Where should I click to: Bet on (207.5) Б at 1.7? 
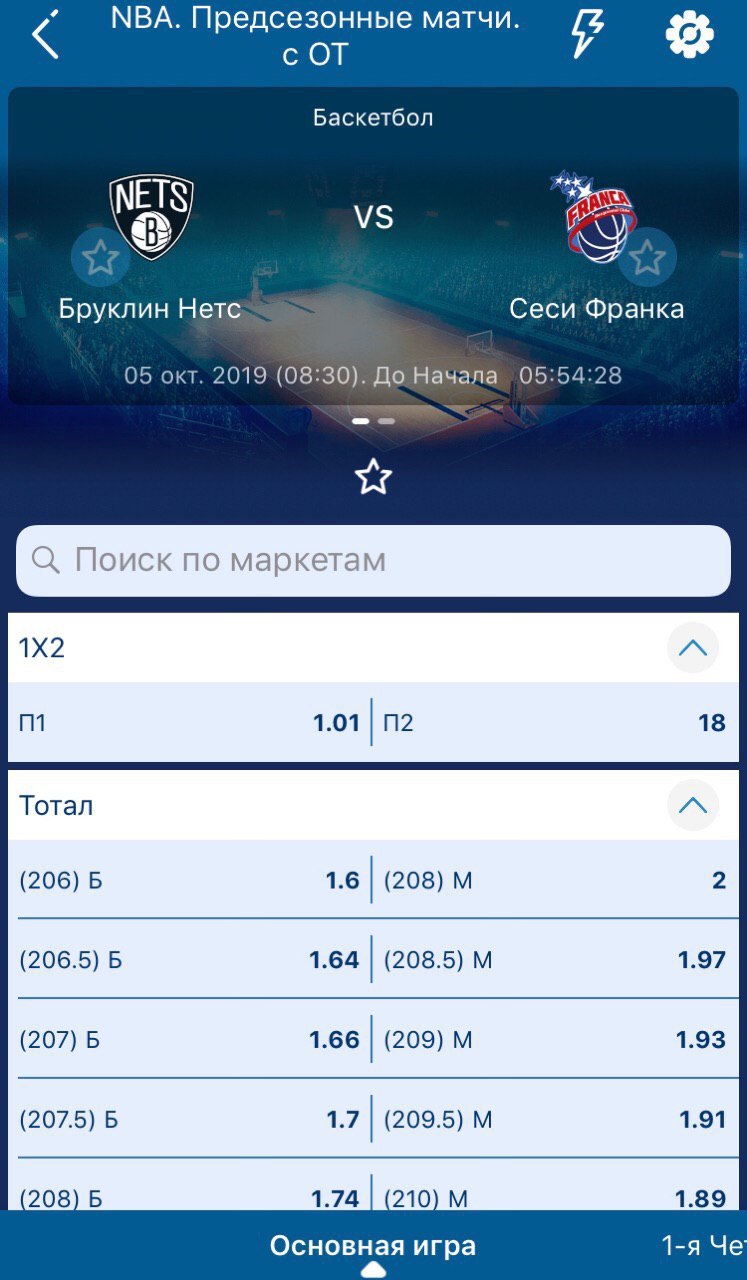(x=189, y=1119)
